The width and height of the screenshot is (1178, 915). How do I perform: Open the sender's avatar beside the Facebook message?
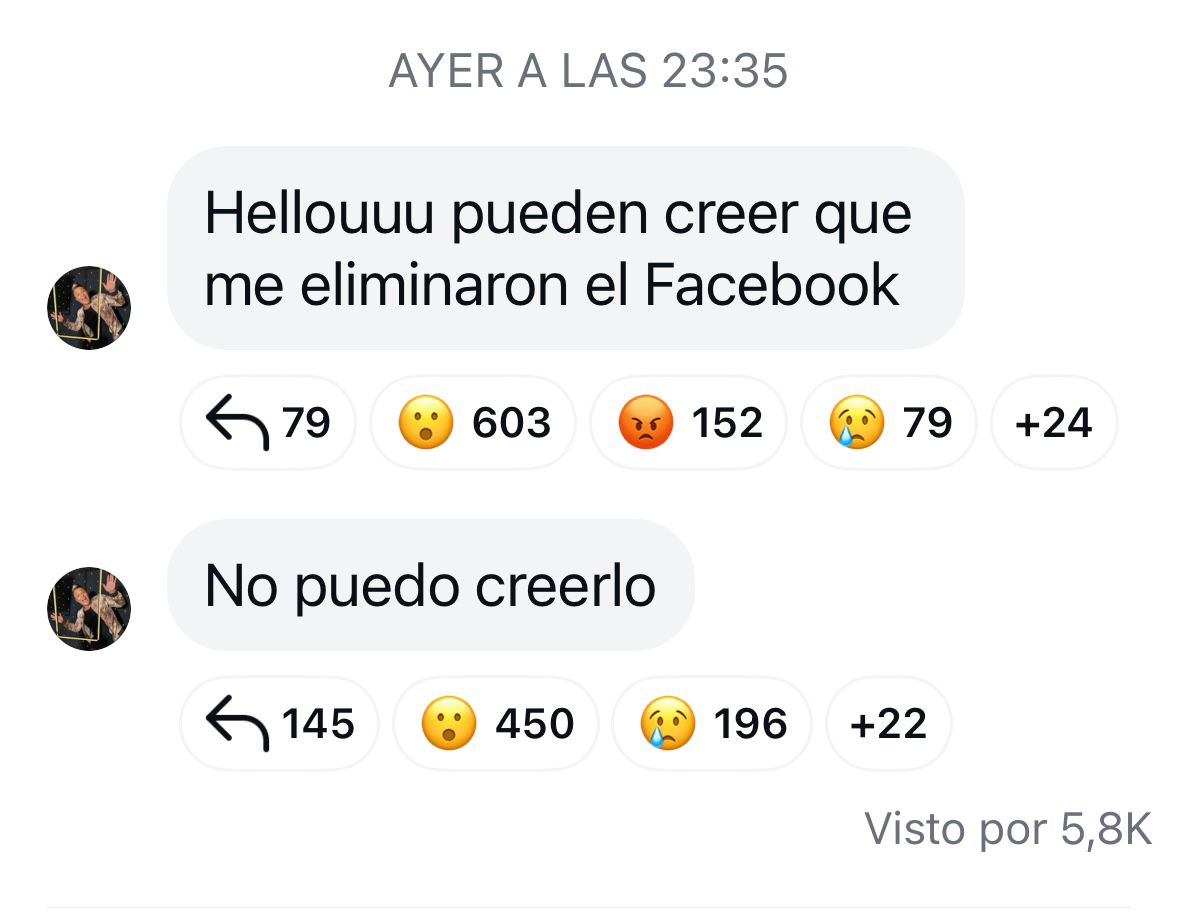[x=89, y=308]
